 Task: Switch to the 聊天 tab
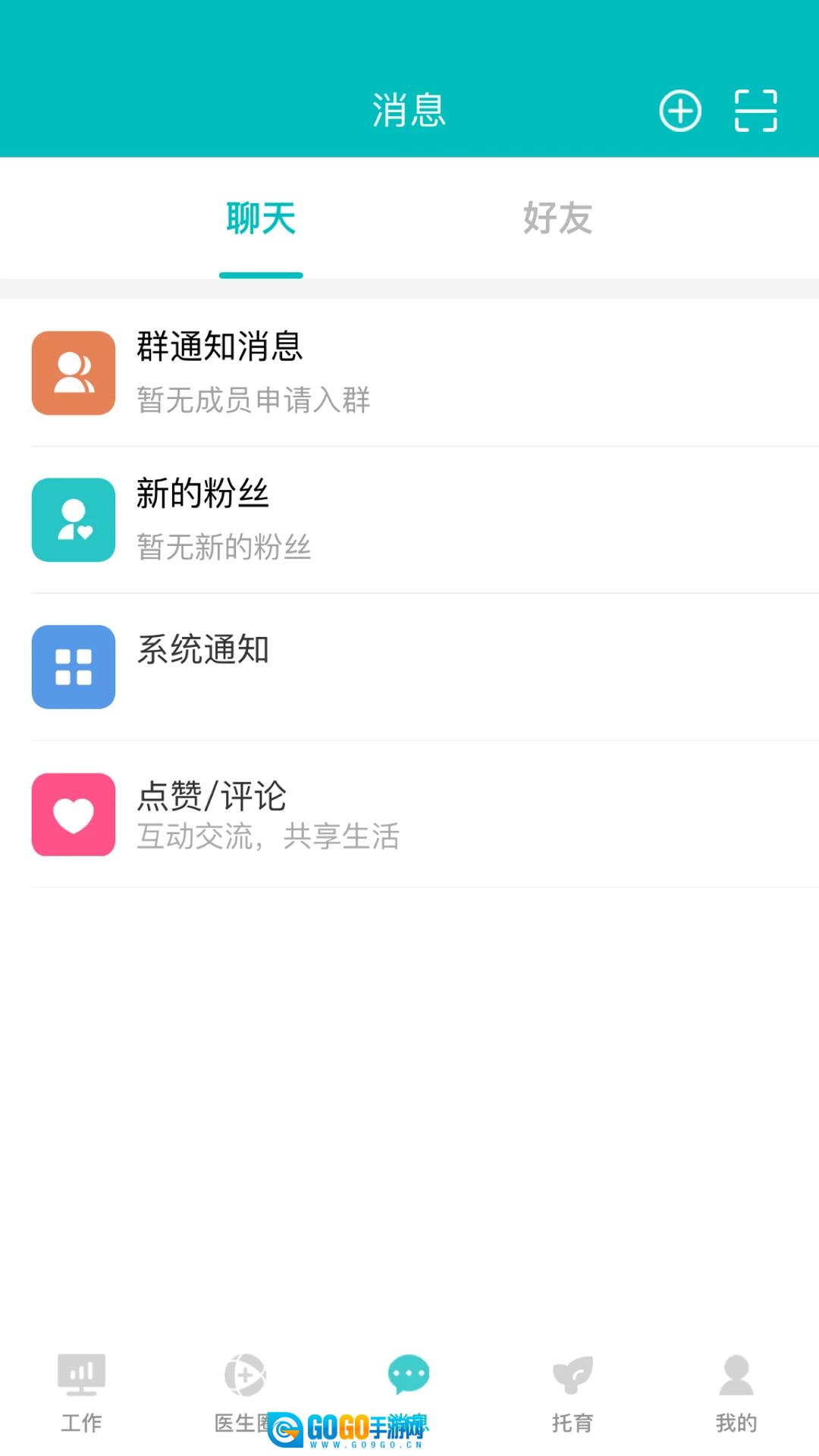[x=261, y=219]
